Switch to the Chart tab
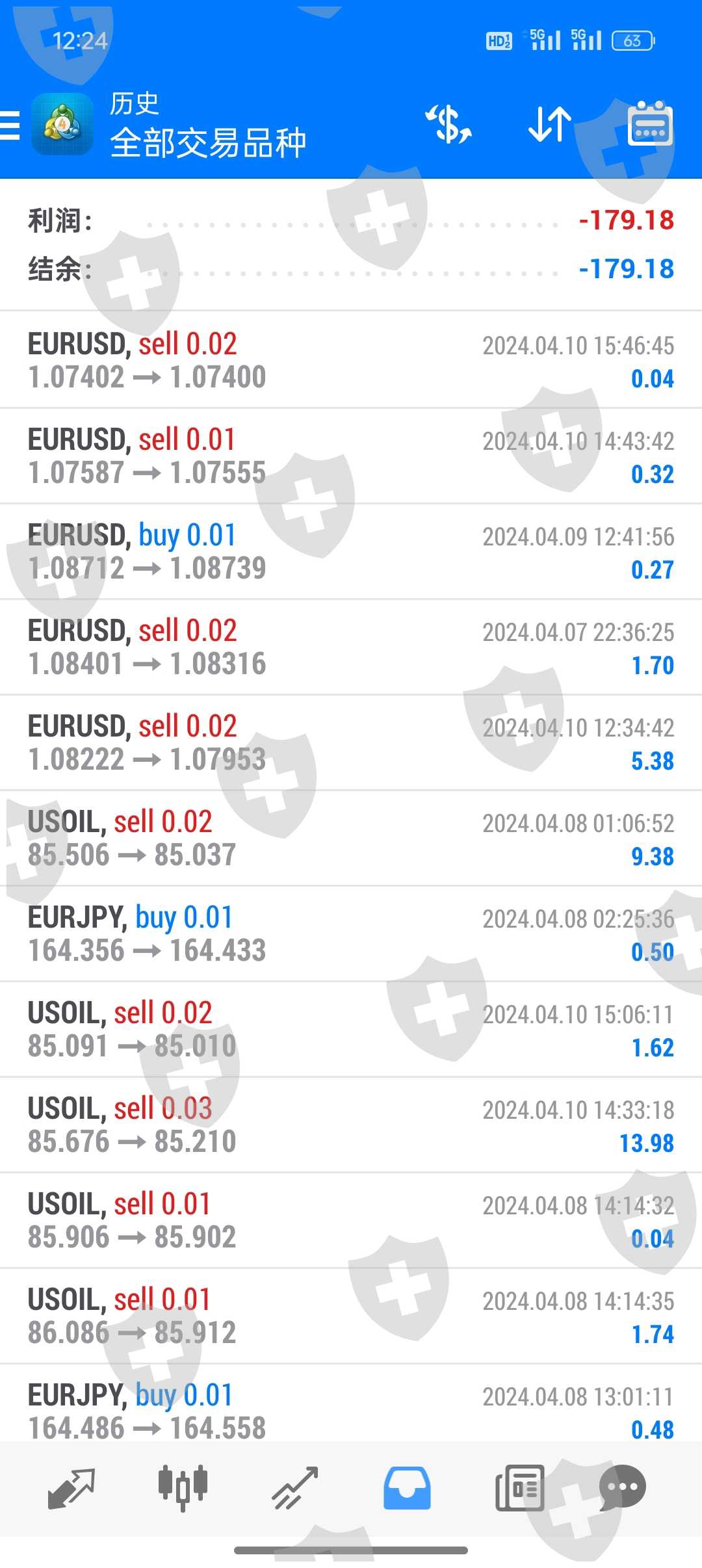702x1568 pixels. click(183, 1487)
